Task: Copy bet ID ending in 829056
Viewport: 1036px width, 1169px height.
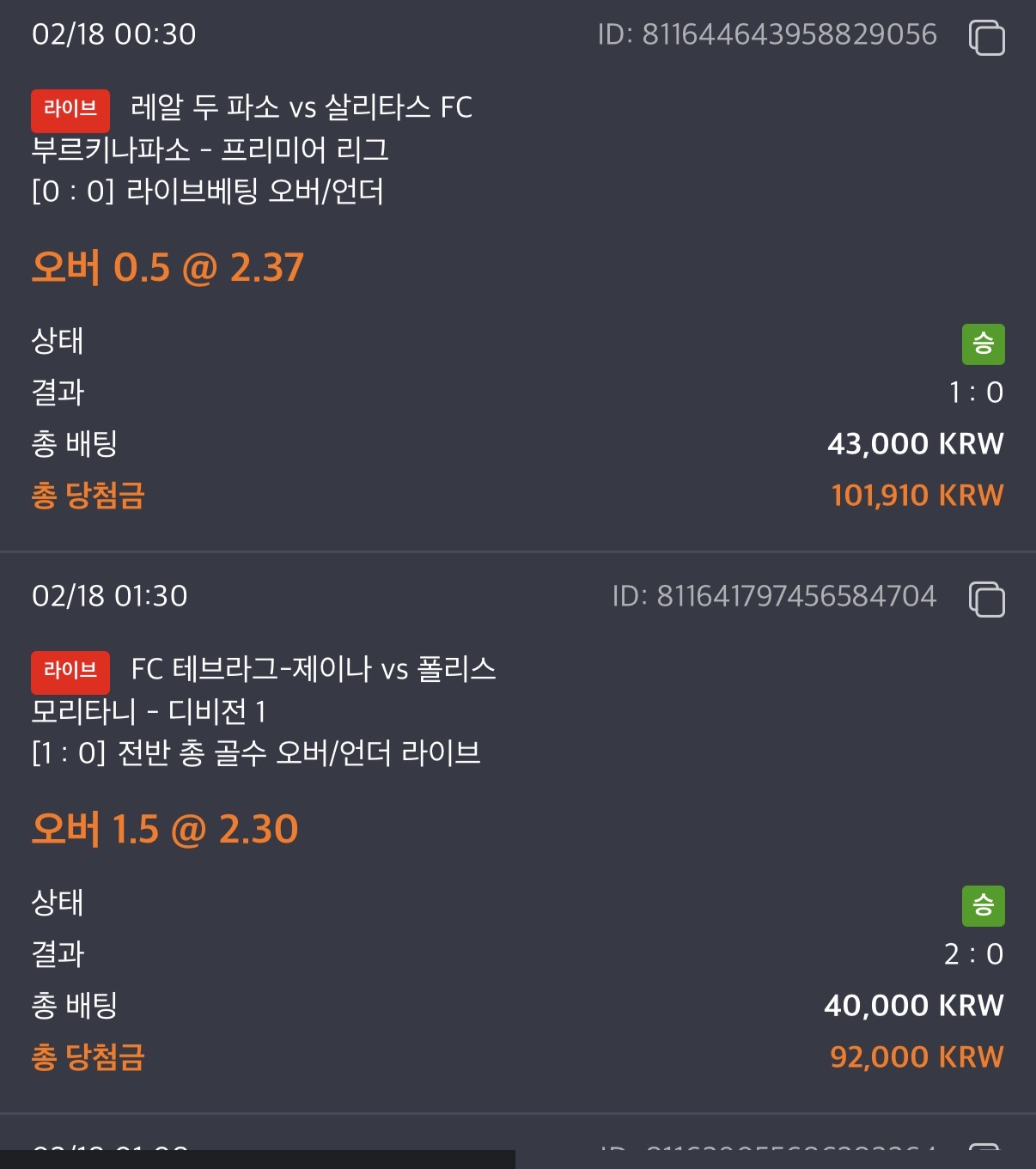Action: coord(986,37)
